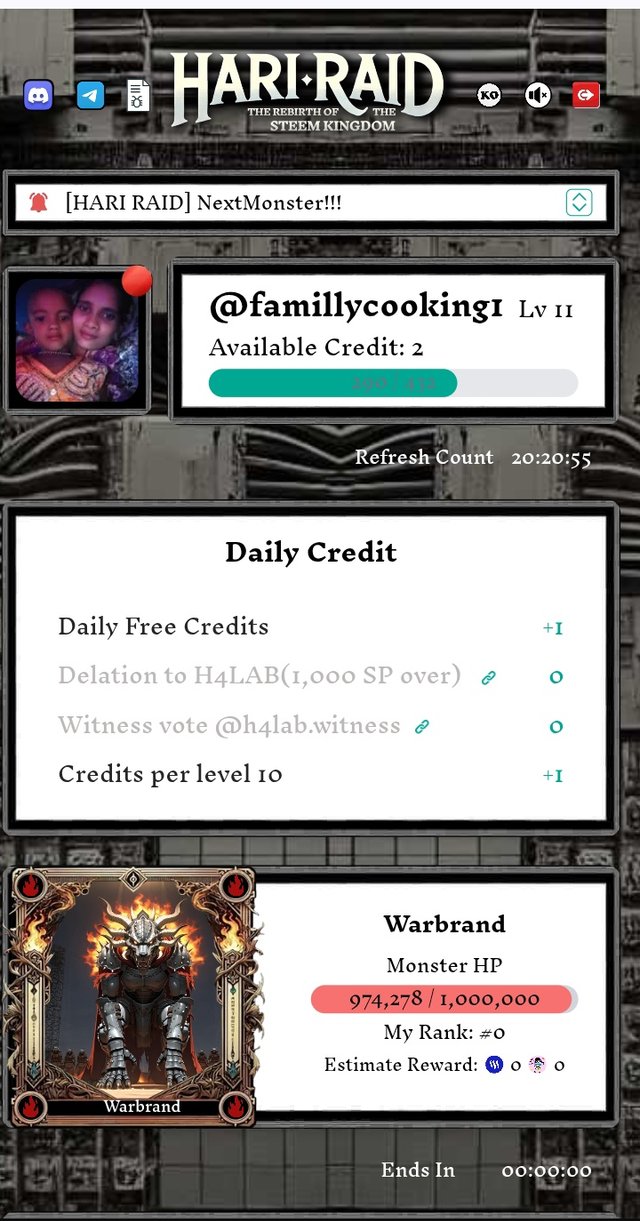Open the delegation to H4LAB link icon
640x1221 pixels.
488,678
